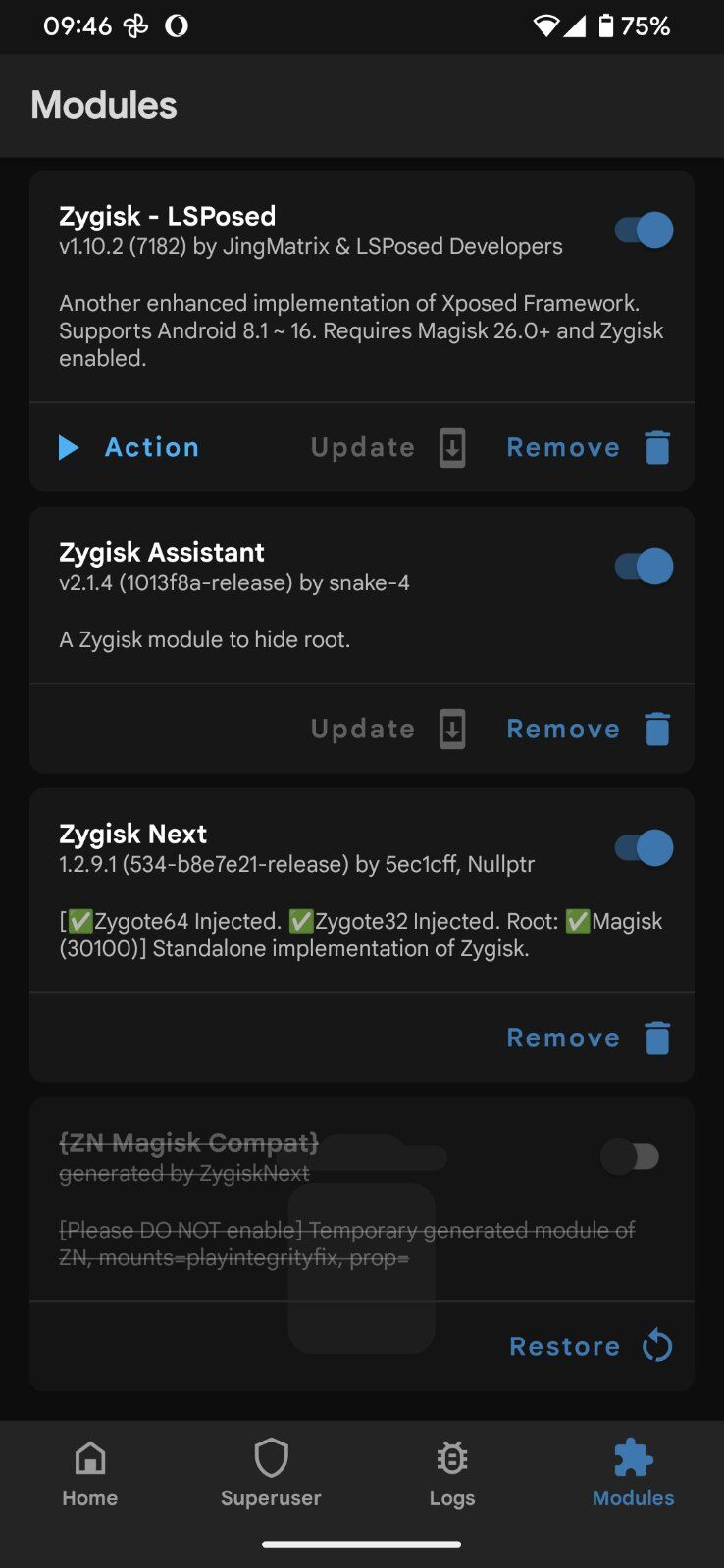Go to the Home tab
This screenshot has height=1568, width=724.
tap(90, 1474)
